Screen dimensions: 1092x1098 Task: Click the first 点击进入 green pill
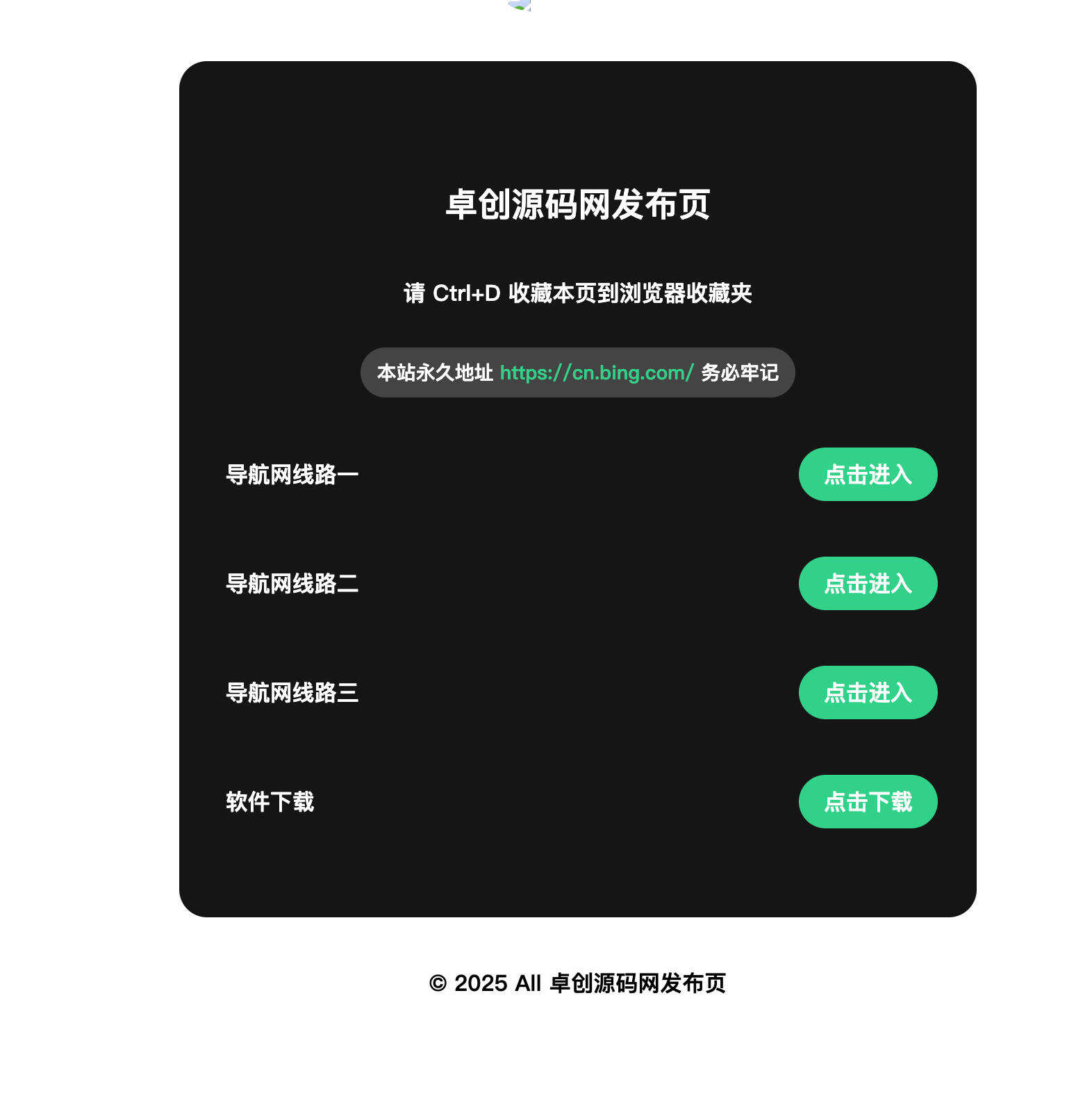tap(868, 475)
